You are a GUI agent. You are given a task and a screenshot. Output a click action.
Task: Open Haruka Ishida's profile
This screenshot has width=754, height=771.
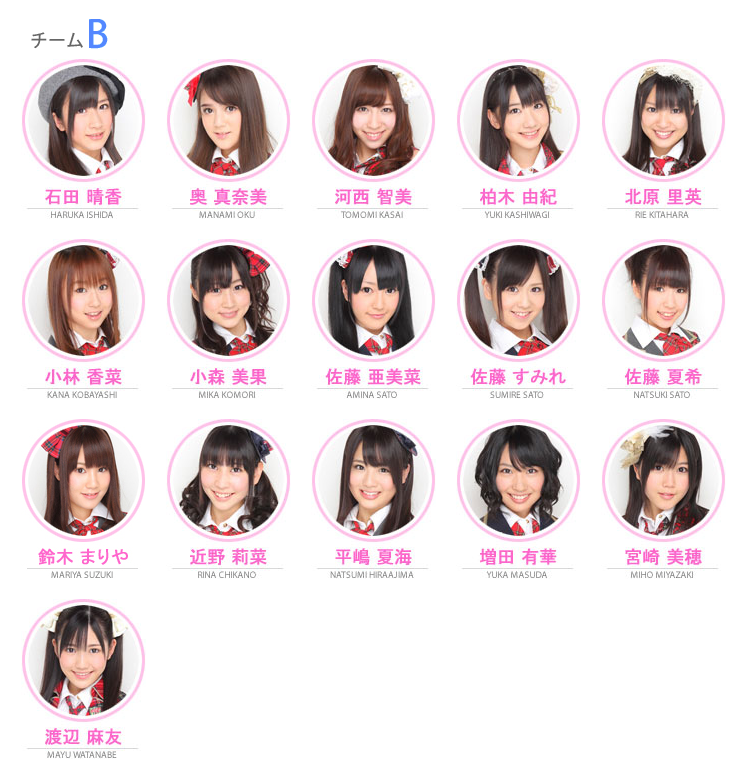click(83, 120)
